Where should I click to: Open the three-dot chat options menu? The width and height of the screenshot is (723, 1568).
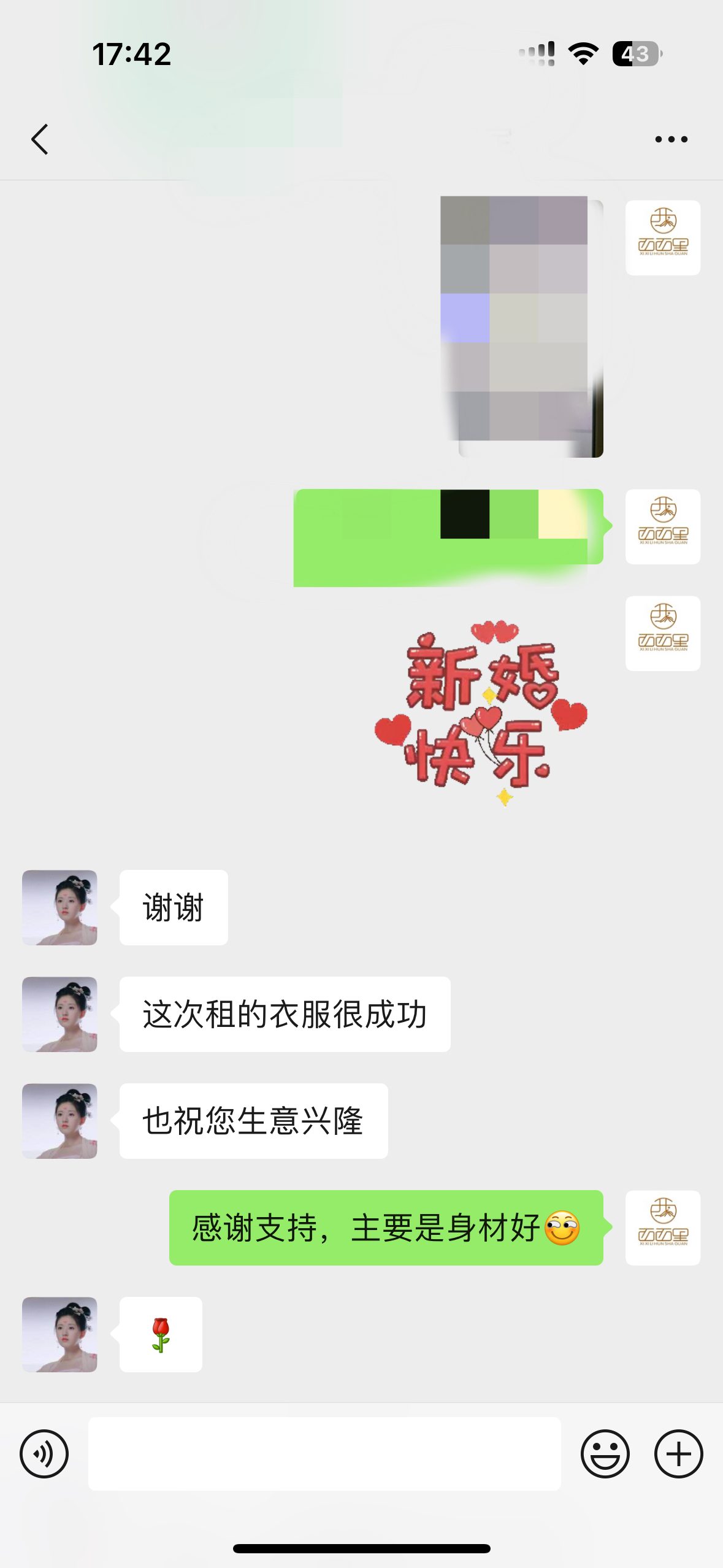671,139
